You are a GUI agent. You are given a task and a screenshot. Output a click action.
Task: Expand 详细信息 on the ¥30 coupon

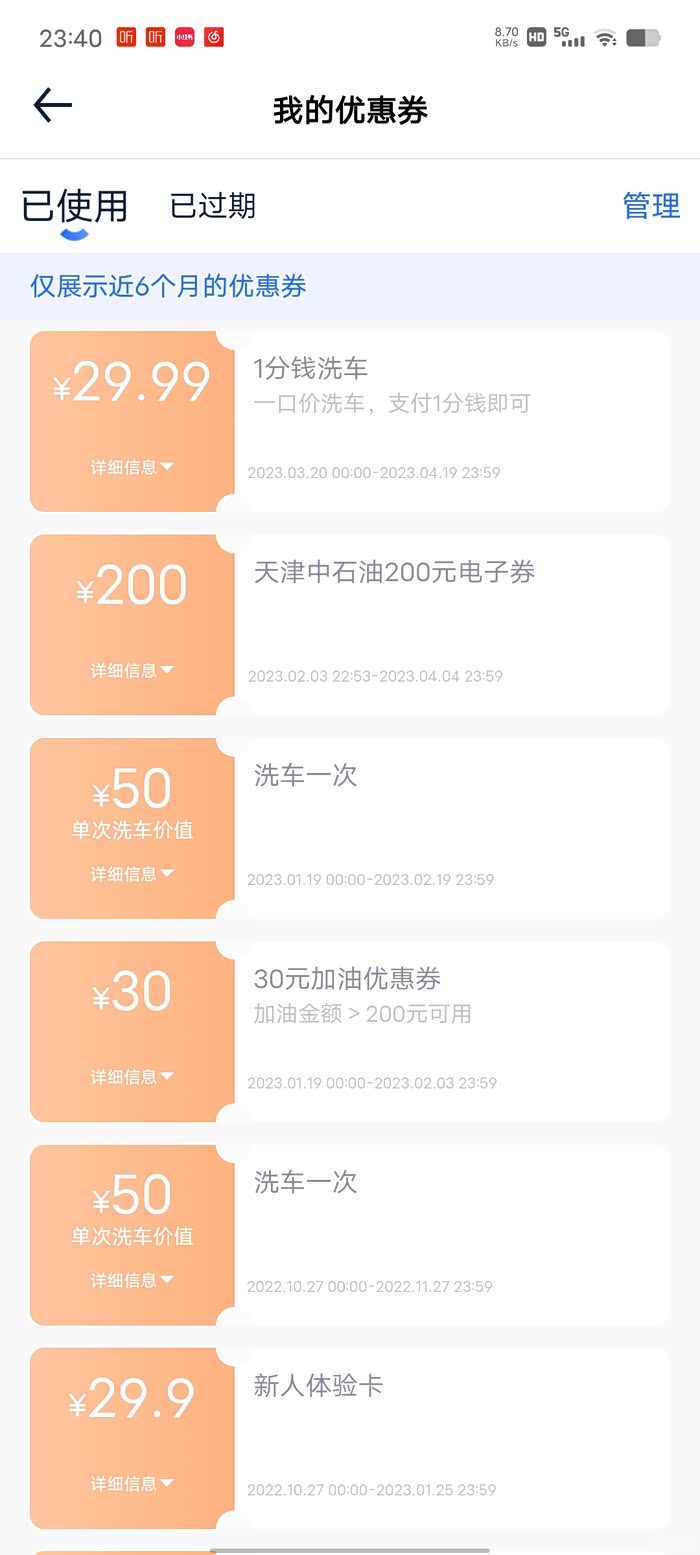pyautogui.click(x=132, y=1077)
